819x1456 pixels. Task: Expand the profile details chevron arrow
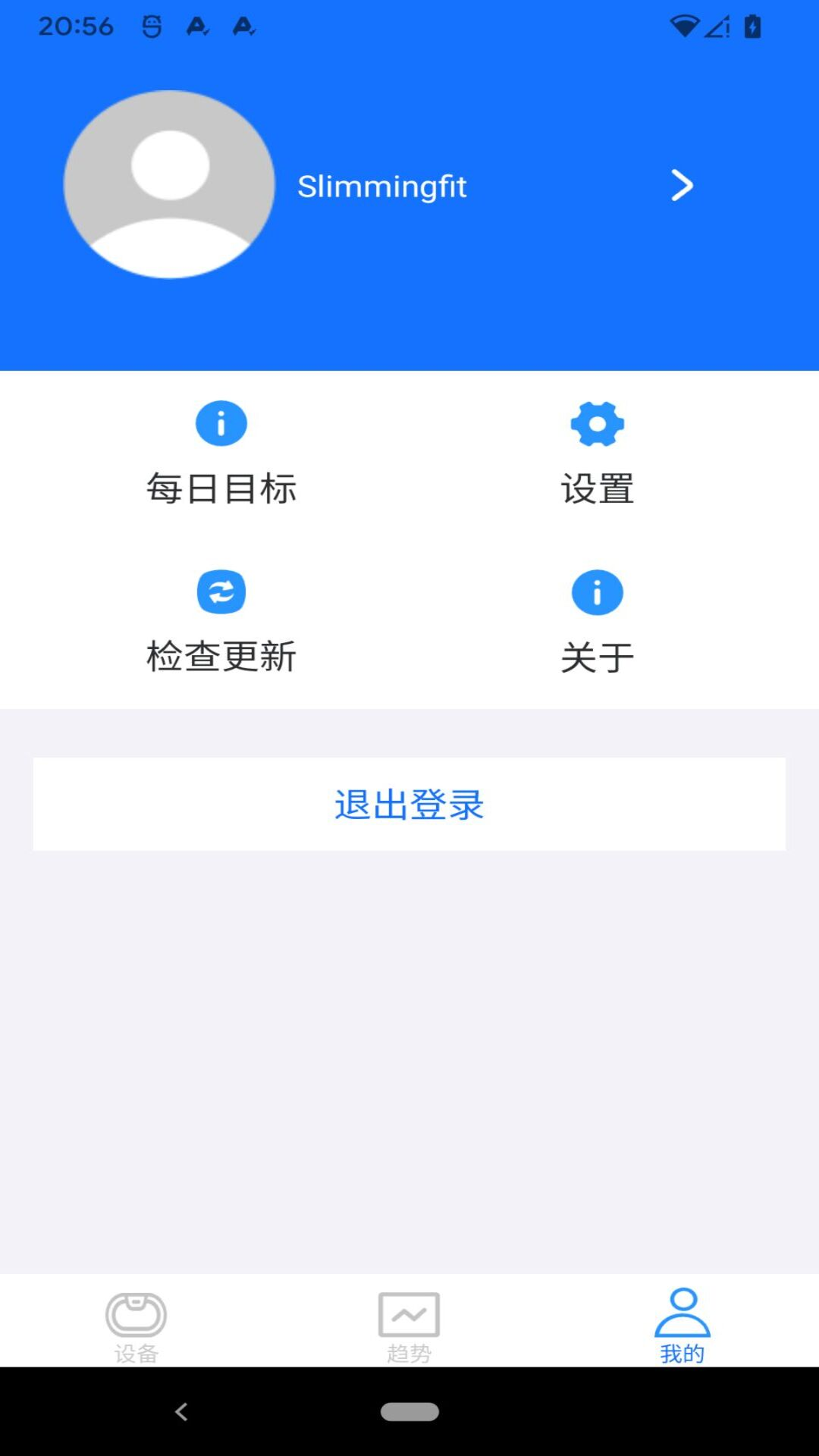[x=681, y=186]
